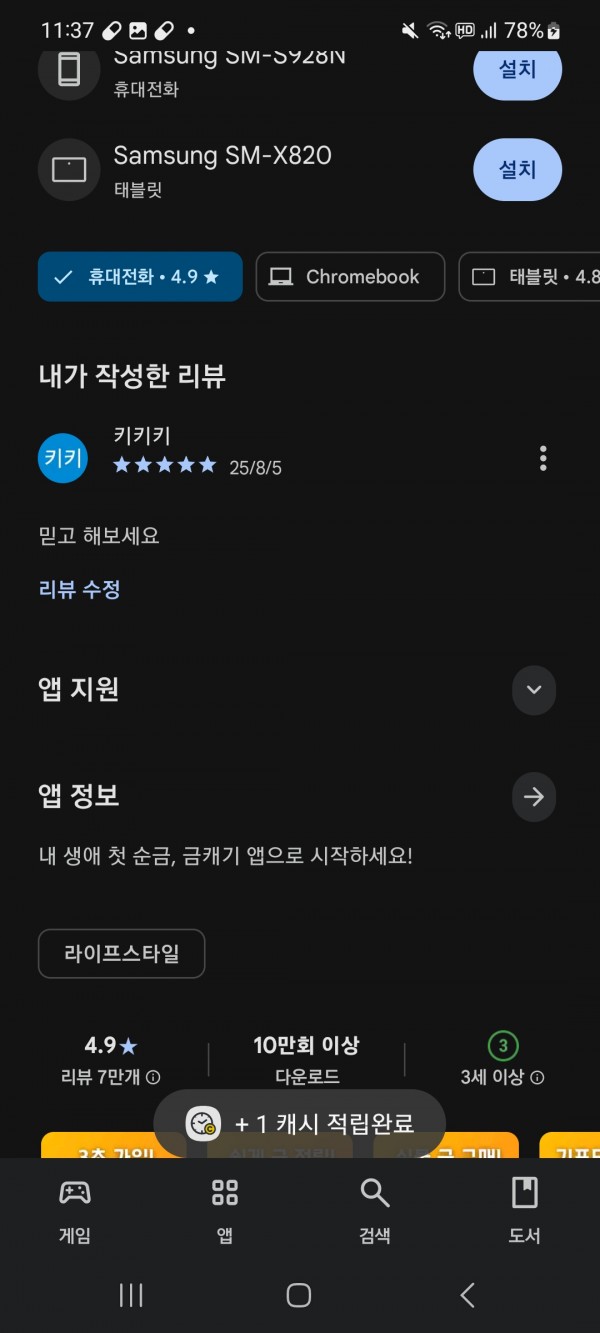Select the Chromebook device chip
600x1333 pixels.
[x=350, y=277]
